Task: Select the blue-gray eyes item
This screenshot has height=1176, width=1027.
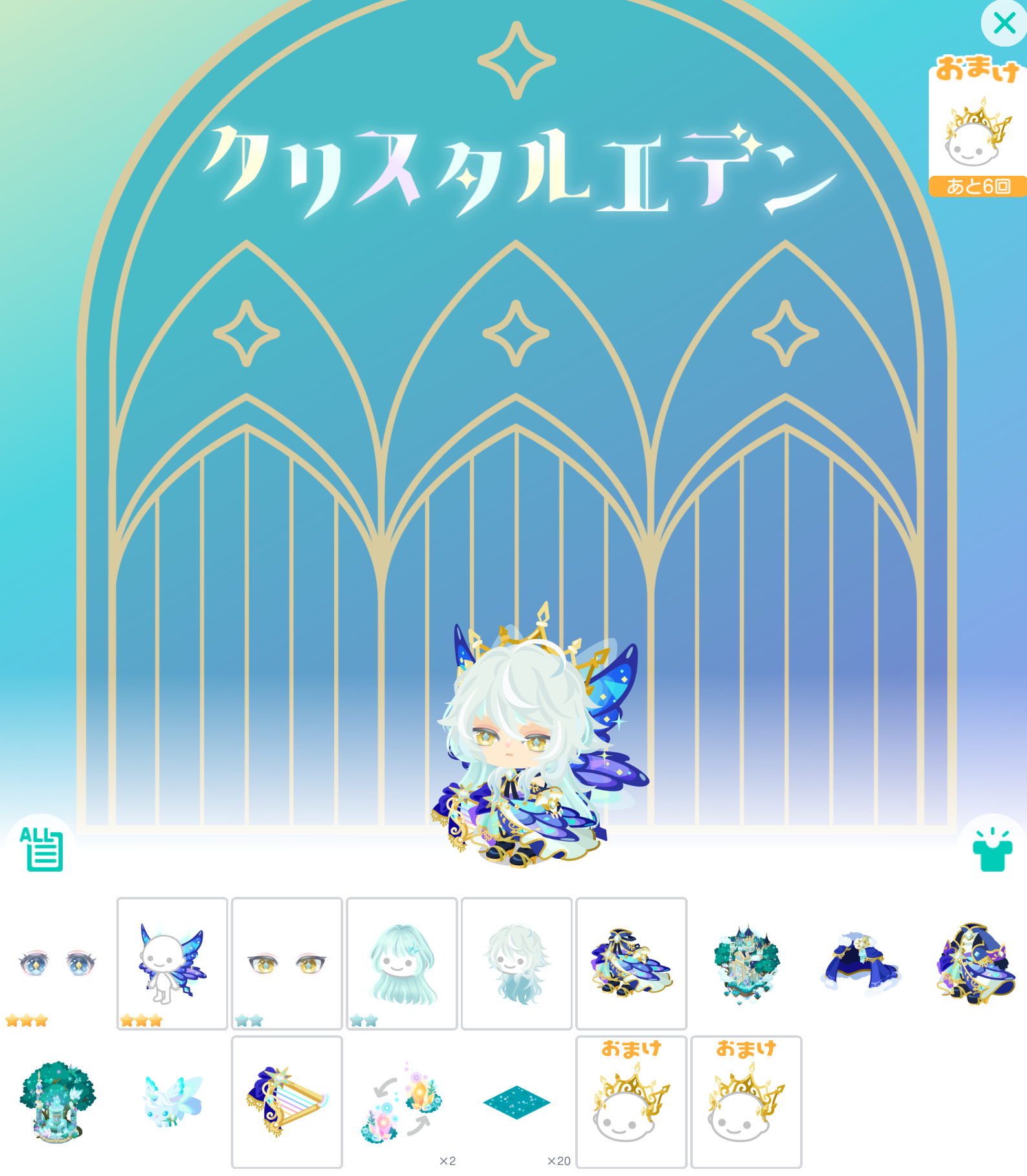Action: [58, 963]
